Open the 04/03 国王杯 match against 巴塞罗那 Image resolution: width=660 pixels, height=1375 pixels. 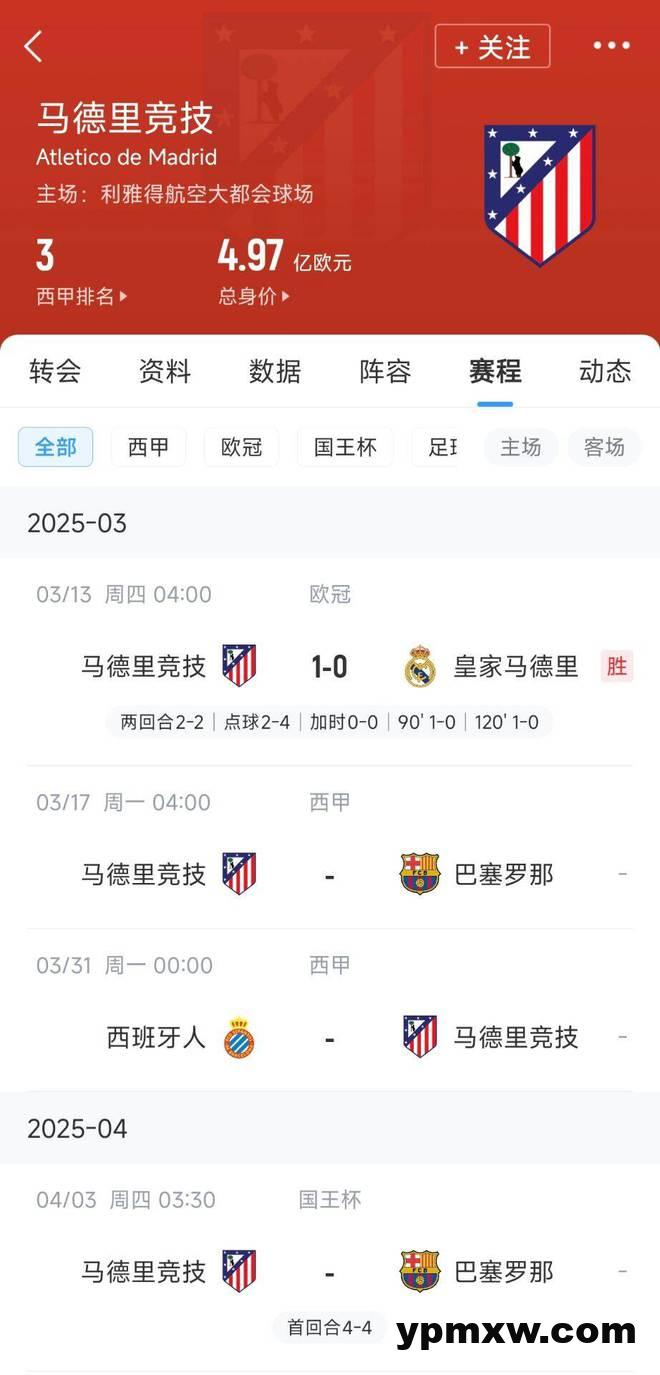coord(330,1273)
